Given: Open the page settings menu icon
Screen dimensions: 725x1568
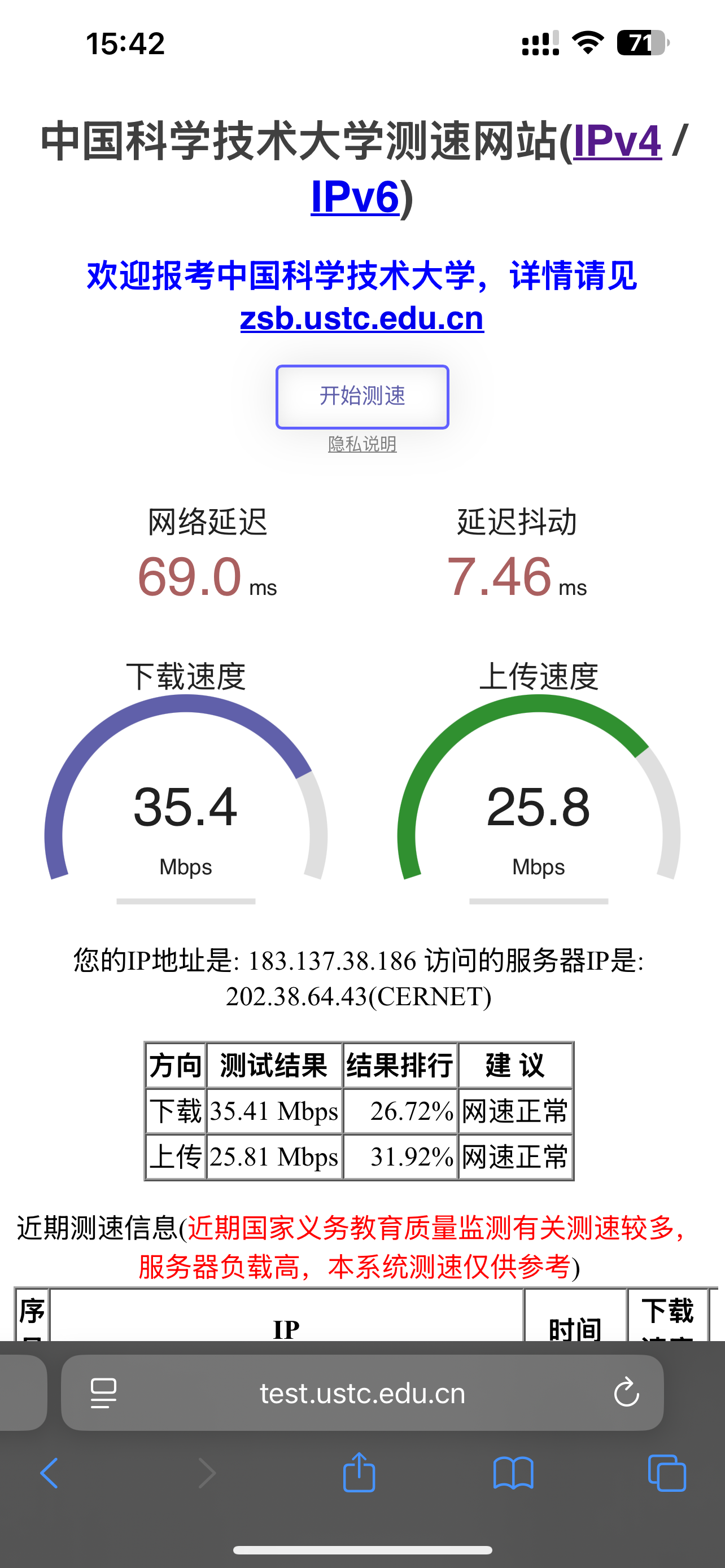Looking at the screenshot, I should 103,1393.
